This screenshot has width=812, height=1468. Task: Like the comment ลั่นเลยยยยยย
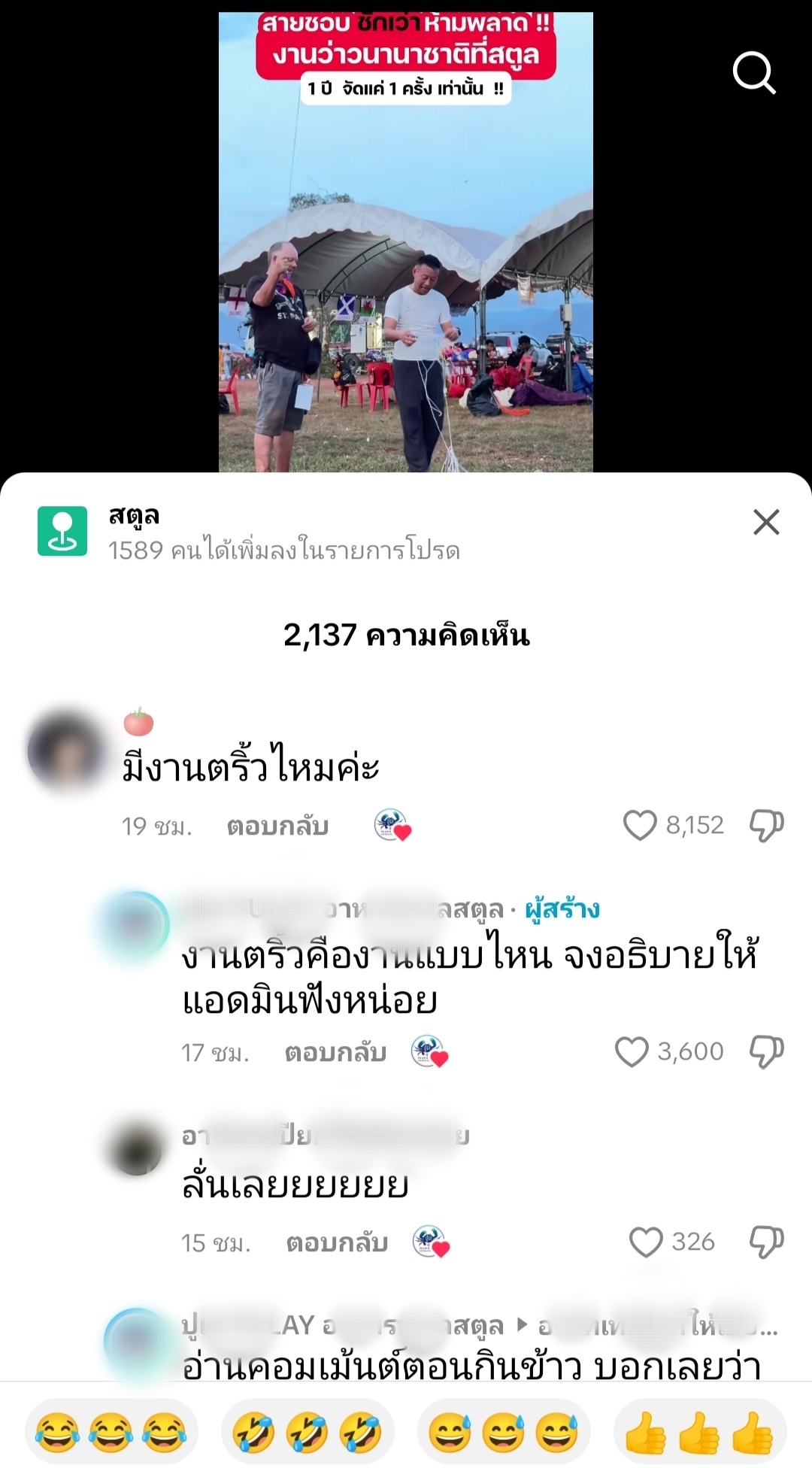[646, 1242]
